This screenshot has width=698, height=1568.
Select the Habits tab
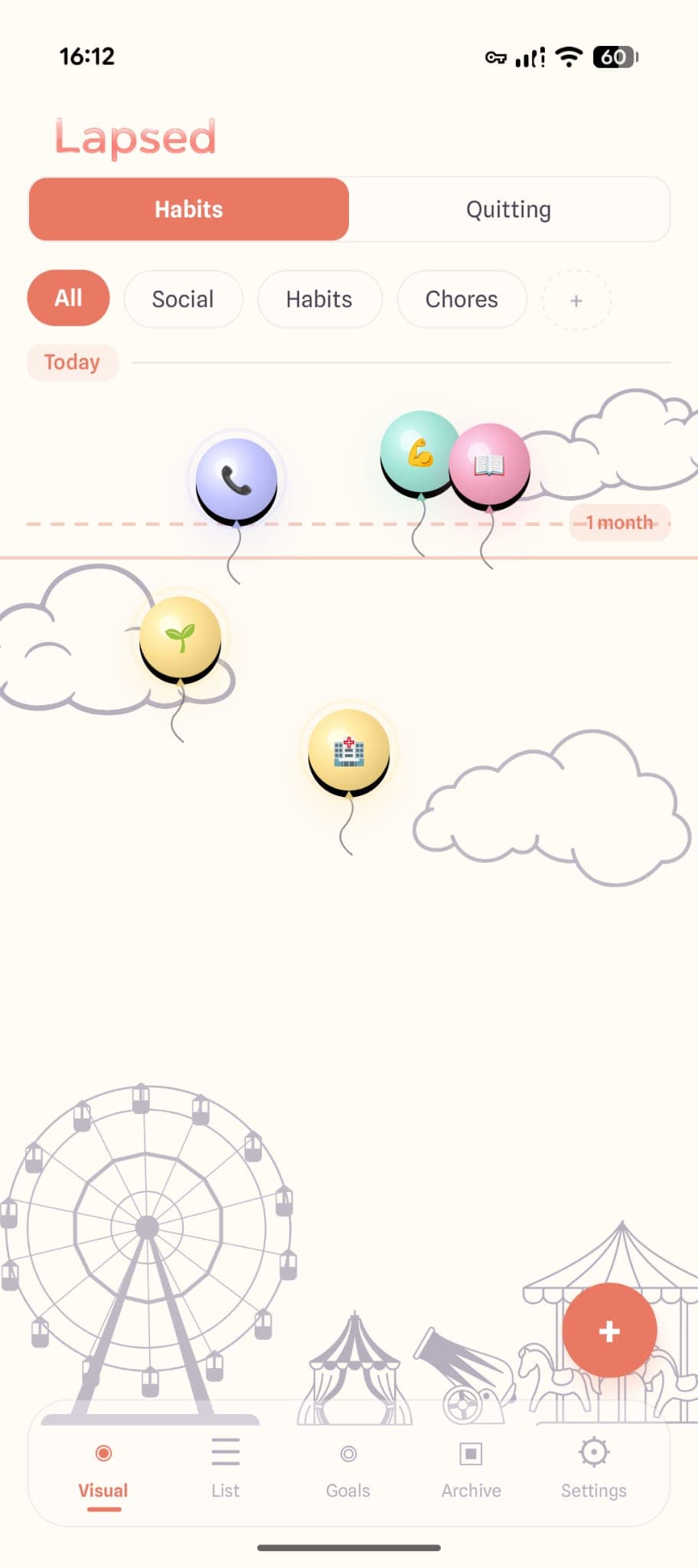[x=188, y=209]
